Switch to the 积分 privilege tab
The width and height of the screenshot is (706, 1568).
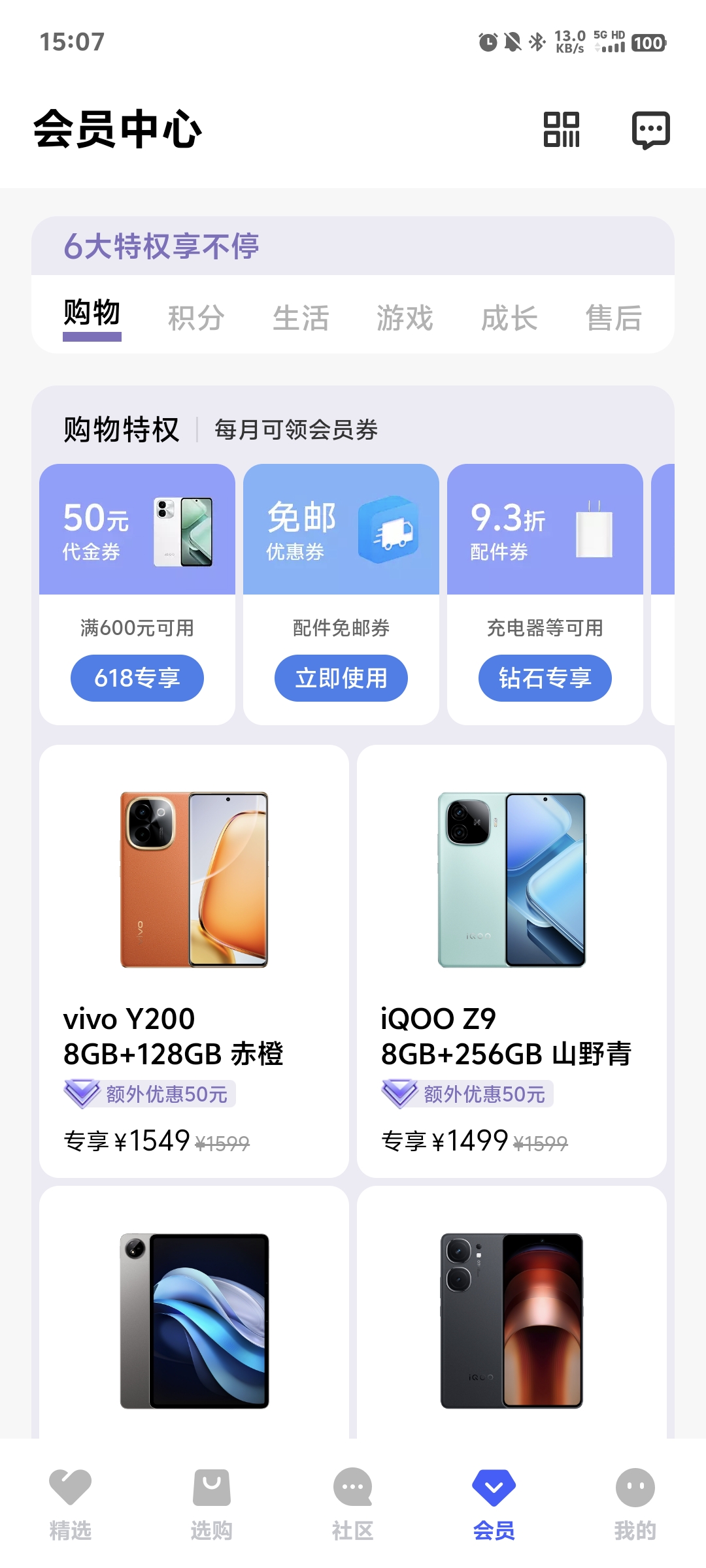(196, 318)
